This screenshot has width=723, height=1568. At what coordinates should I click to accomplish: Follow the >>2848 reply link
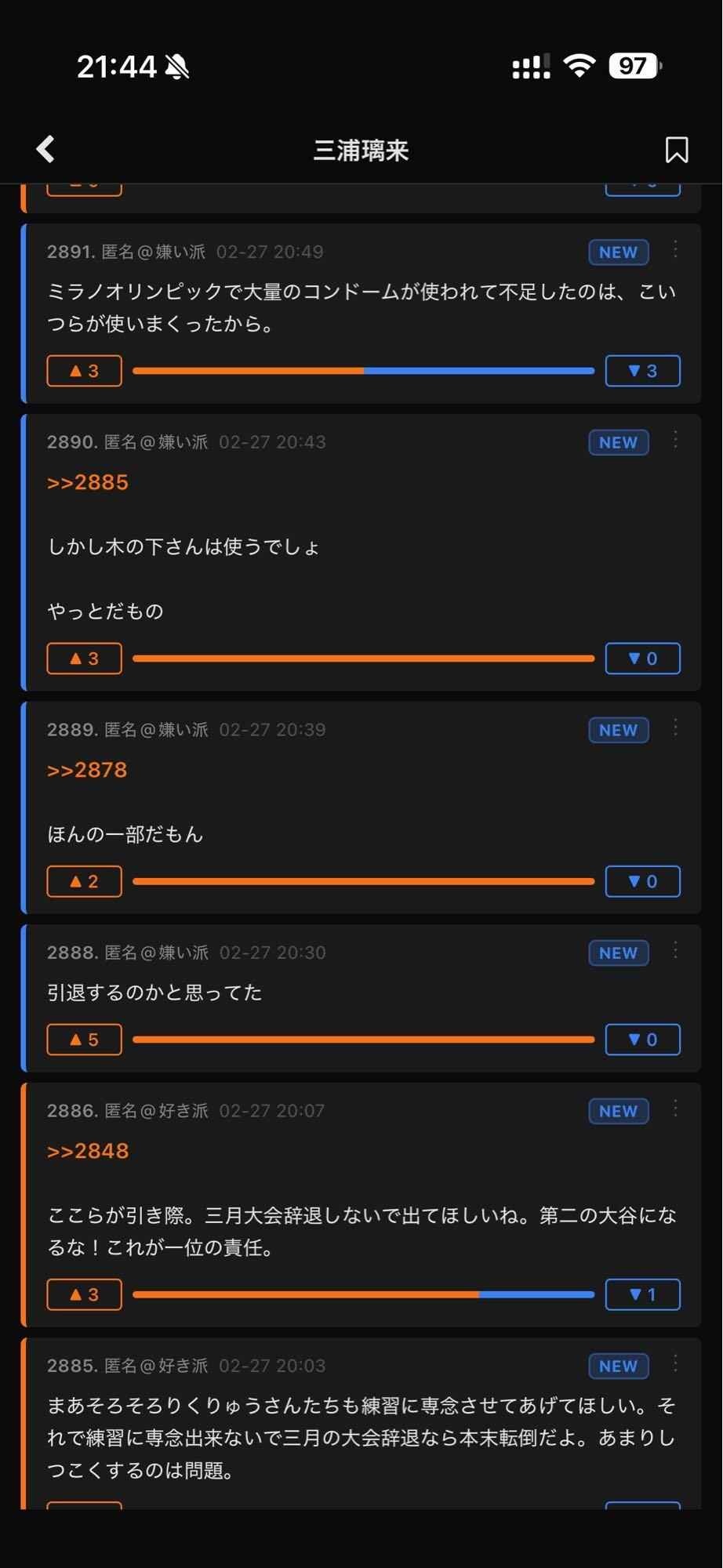[x=88, y=1151]
